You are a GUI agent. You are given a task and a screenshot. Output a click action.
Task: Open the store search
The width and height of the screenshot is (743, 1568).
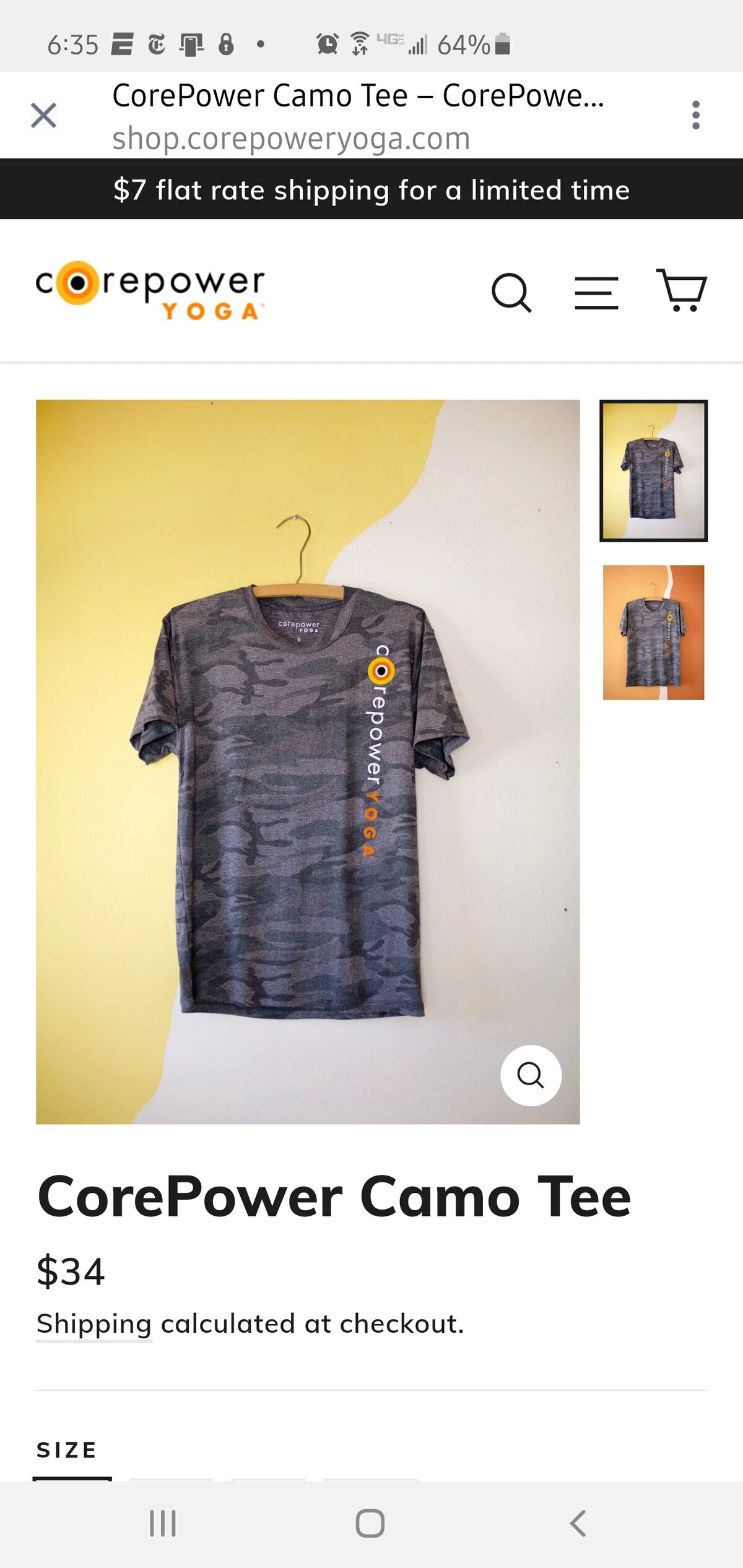click(x=511, y=292)
